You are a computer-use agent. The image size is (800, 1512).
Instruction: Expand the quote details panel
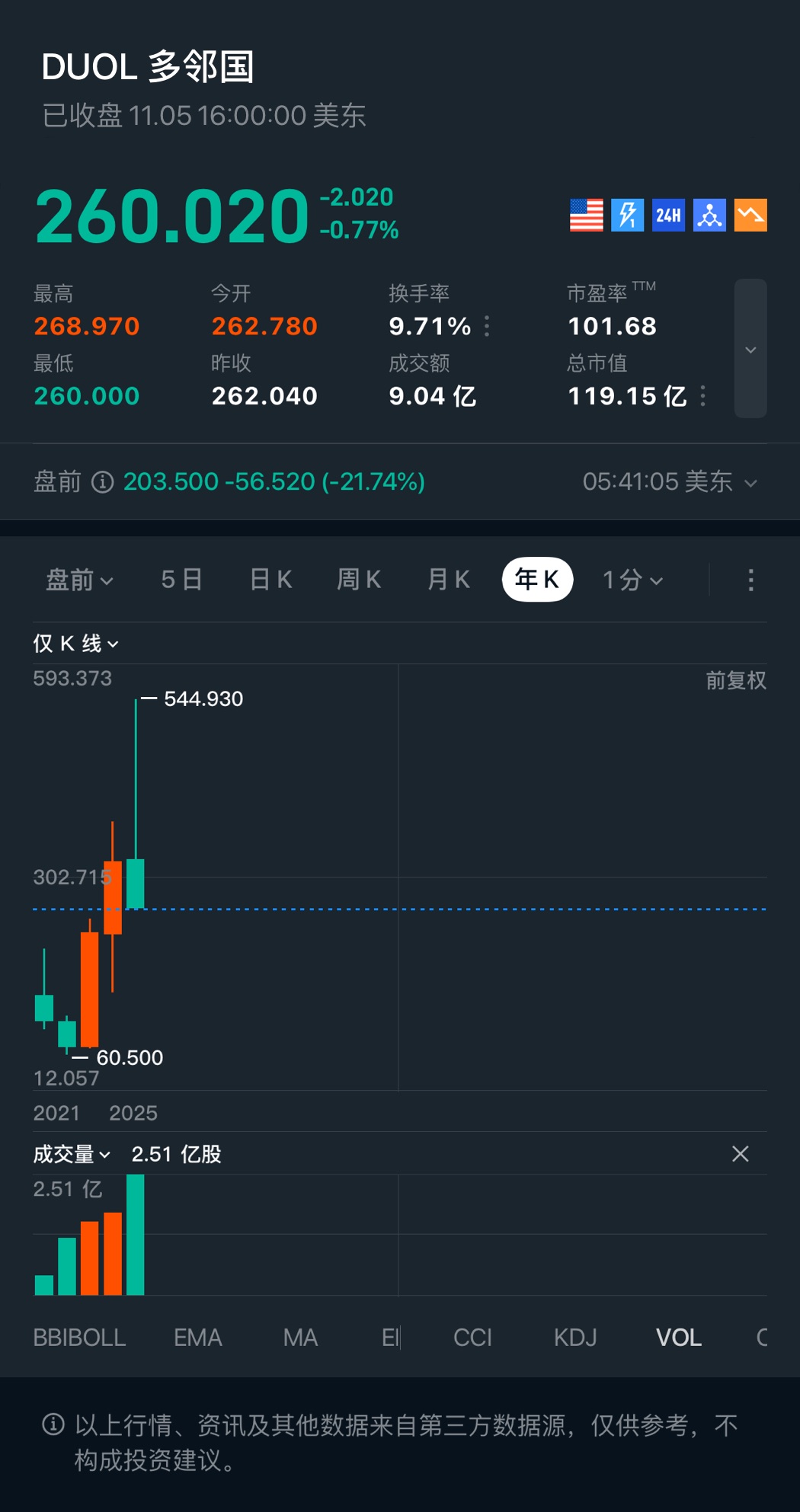click(x=750, y=349)
